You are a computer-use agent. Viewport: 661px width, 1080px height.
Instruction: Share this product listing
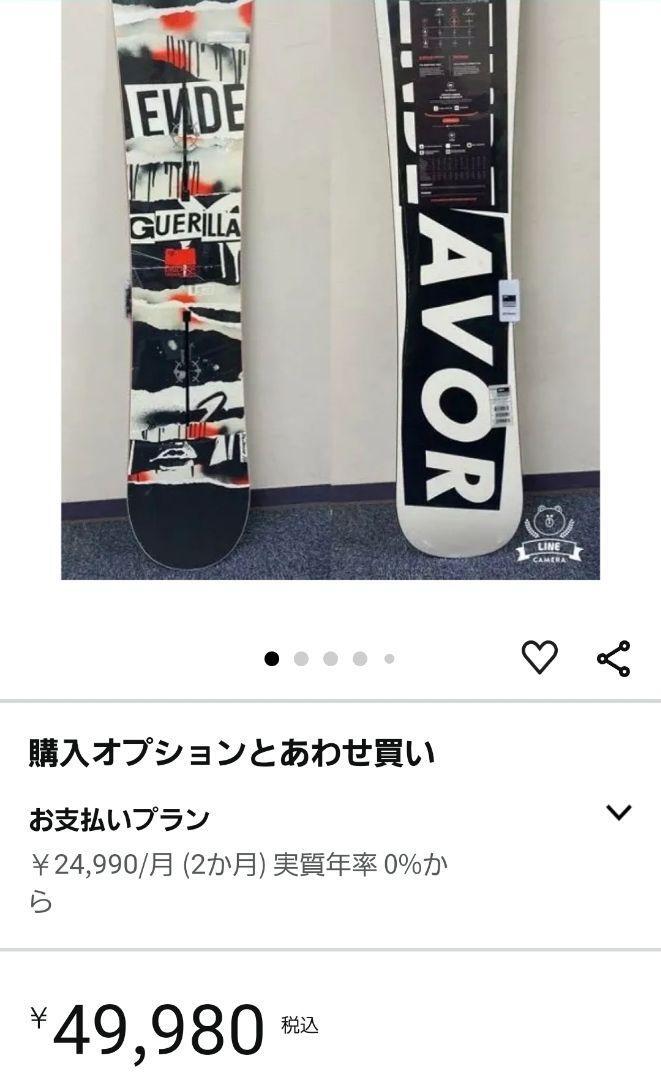[613, 658]
